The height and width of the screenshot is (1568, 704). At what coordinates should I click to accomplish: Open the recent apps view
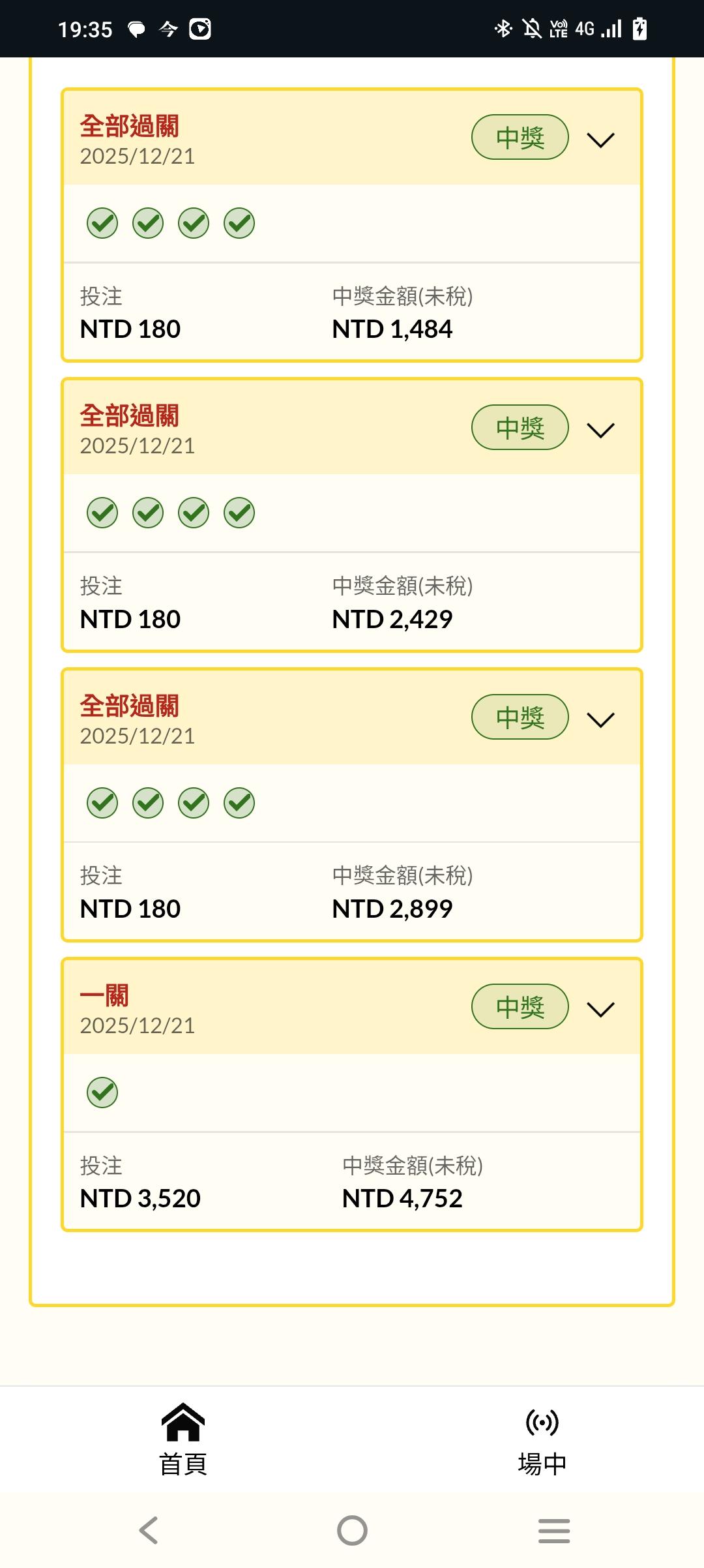point(554,1530)
